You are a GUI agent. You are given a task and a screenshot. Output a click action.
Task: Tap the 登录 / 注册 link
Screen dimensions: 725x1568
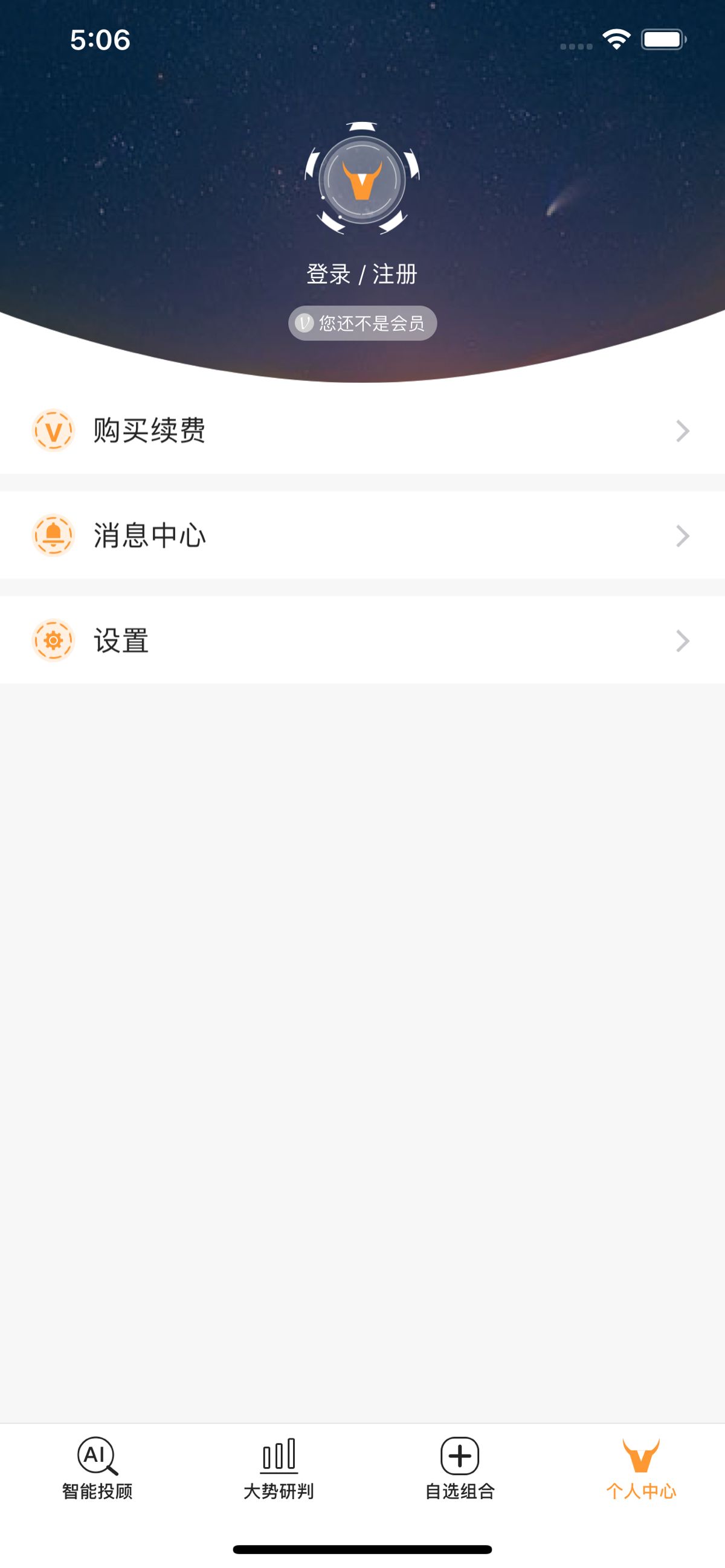(x=362, y=275)
